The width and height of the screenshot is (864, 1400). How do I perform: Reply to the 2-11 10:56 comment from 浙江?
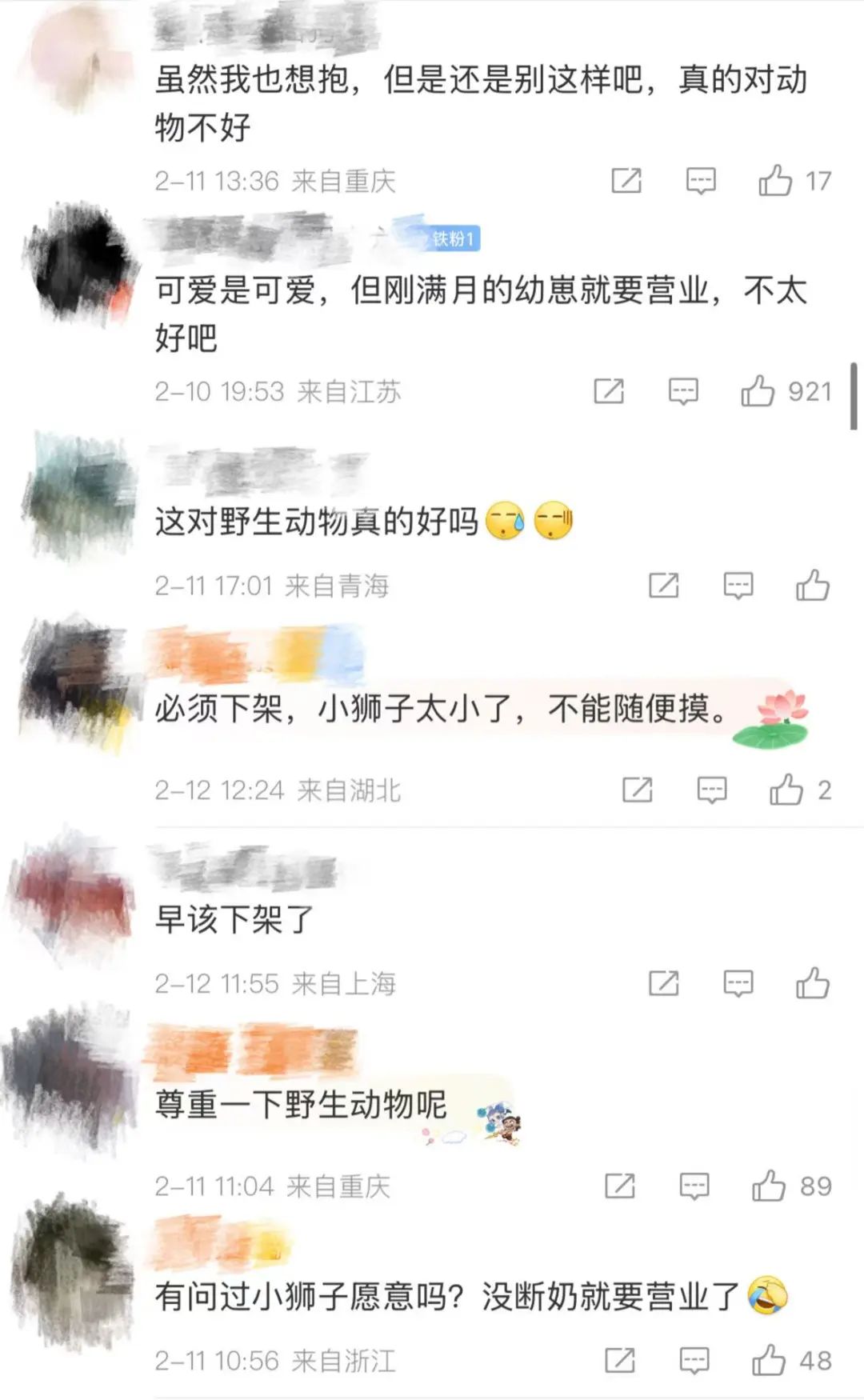click(x=694, y=1361)
